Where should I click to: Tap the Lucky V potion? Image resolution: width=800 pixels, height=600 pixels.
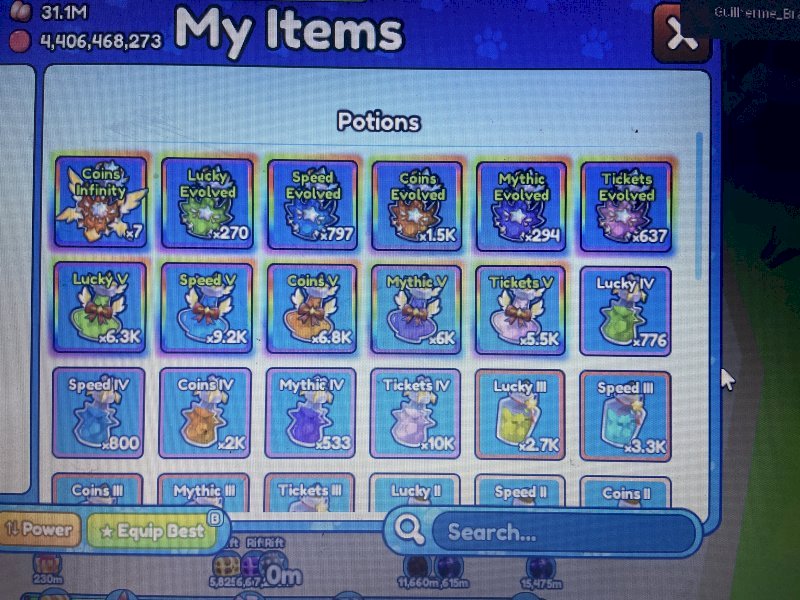(100, 307)
